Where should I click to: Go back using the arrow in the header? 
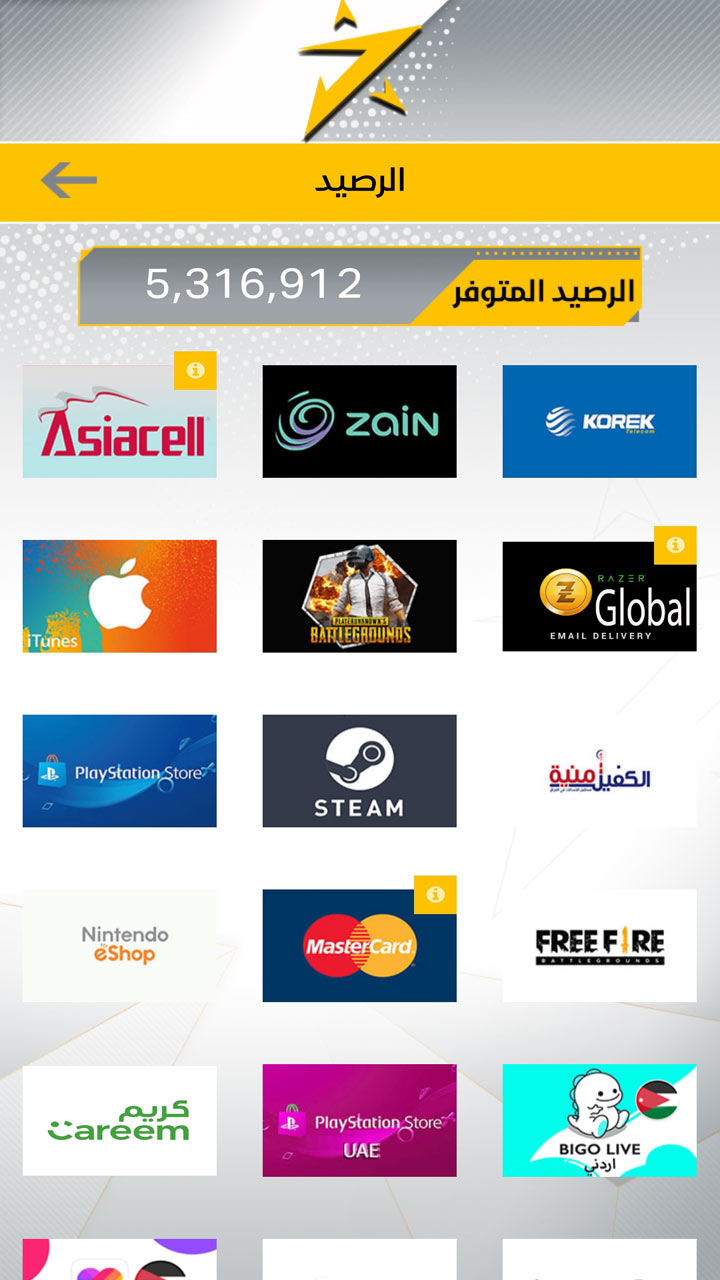[x=69, y=181]
